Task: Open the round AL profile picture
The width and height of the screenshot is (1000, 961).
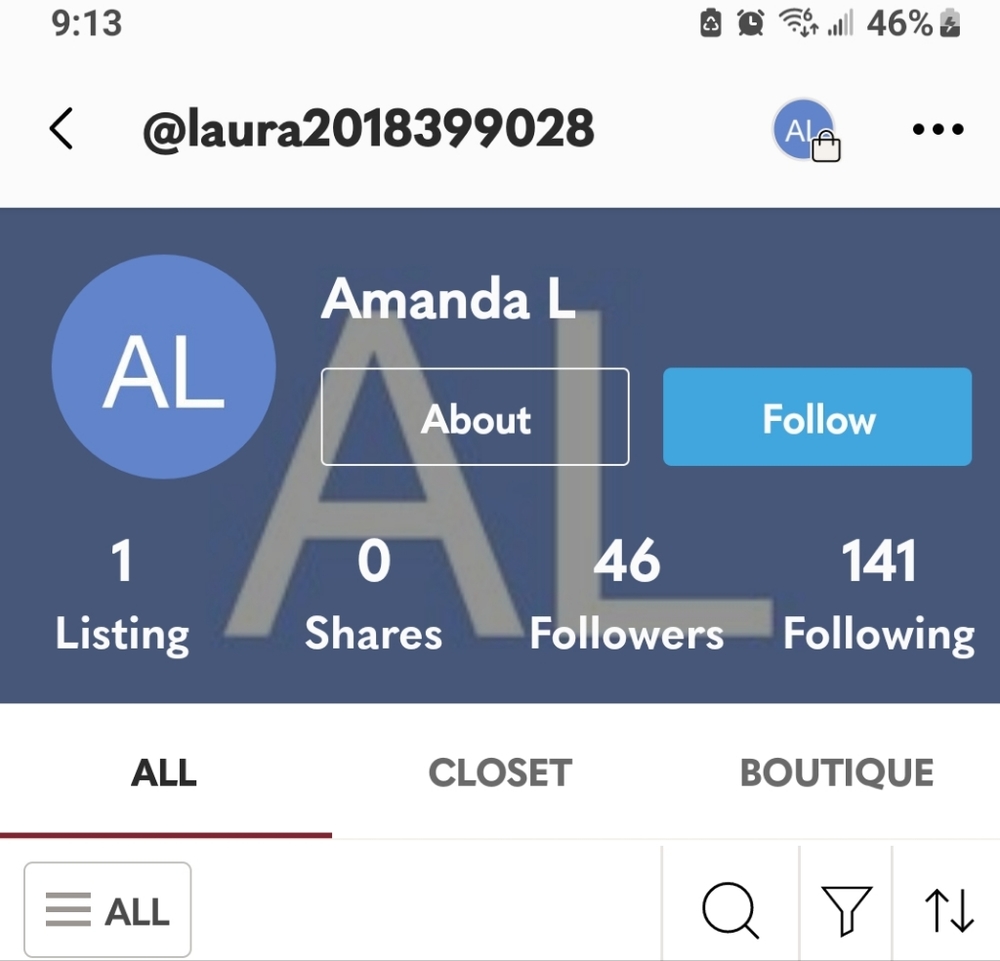Action: pos(163,368)
